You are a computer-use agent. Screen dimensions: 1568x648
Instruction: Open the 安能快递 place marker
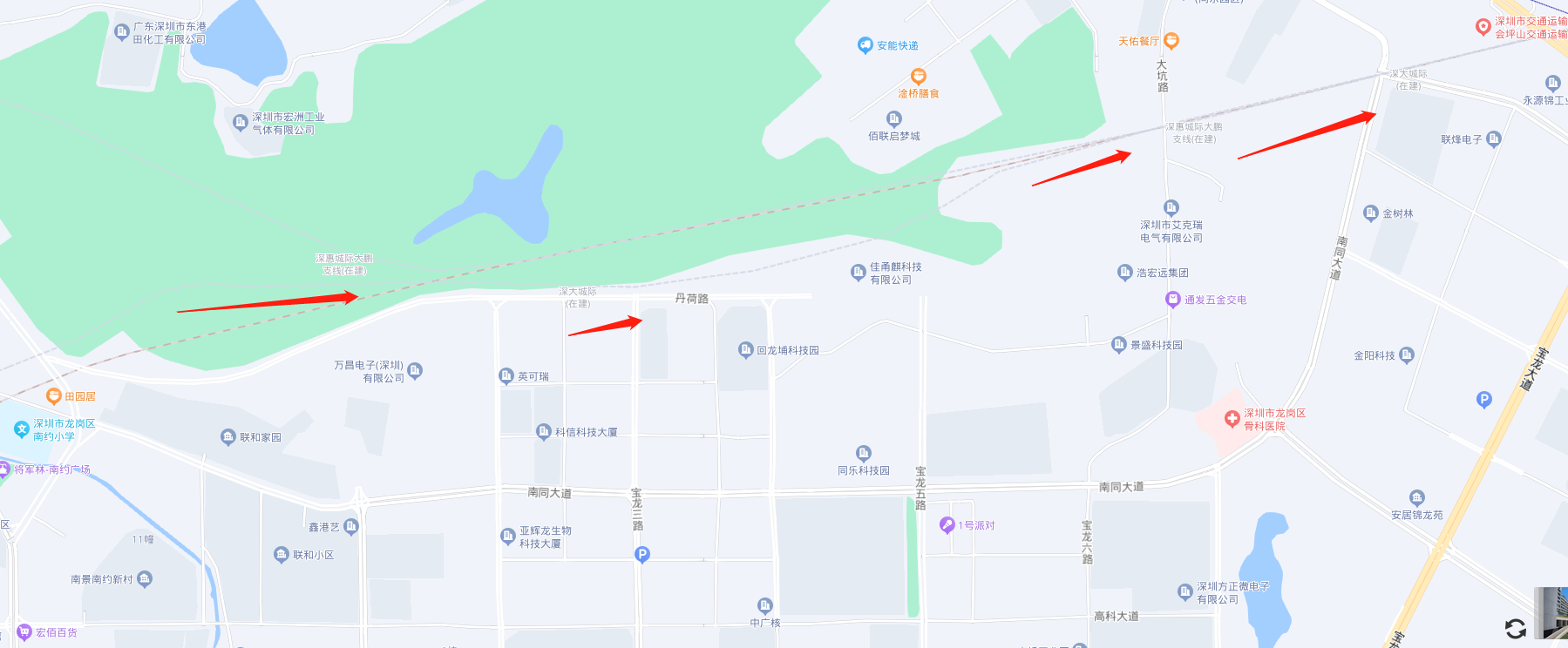pyautogui.click(x=865, y=45)
